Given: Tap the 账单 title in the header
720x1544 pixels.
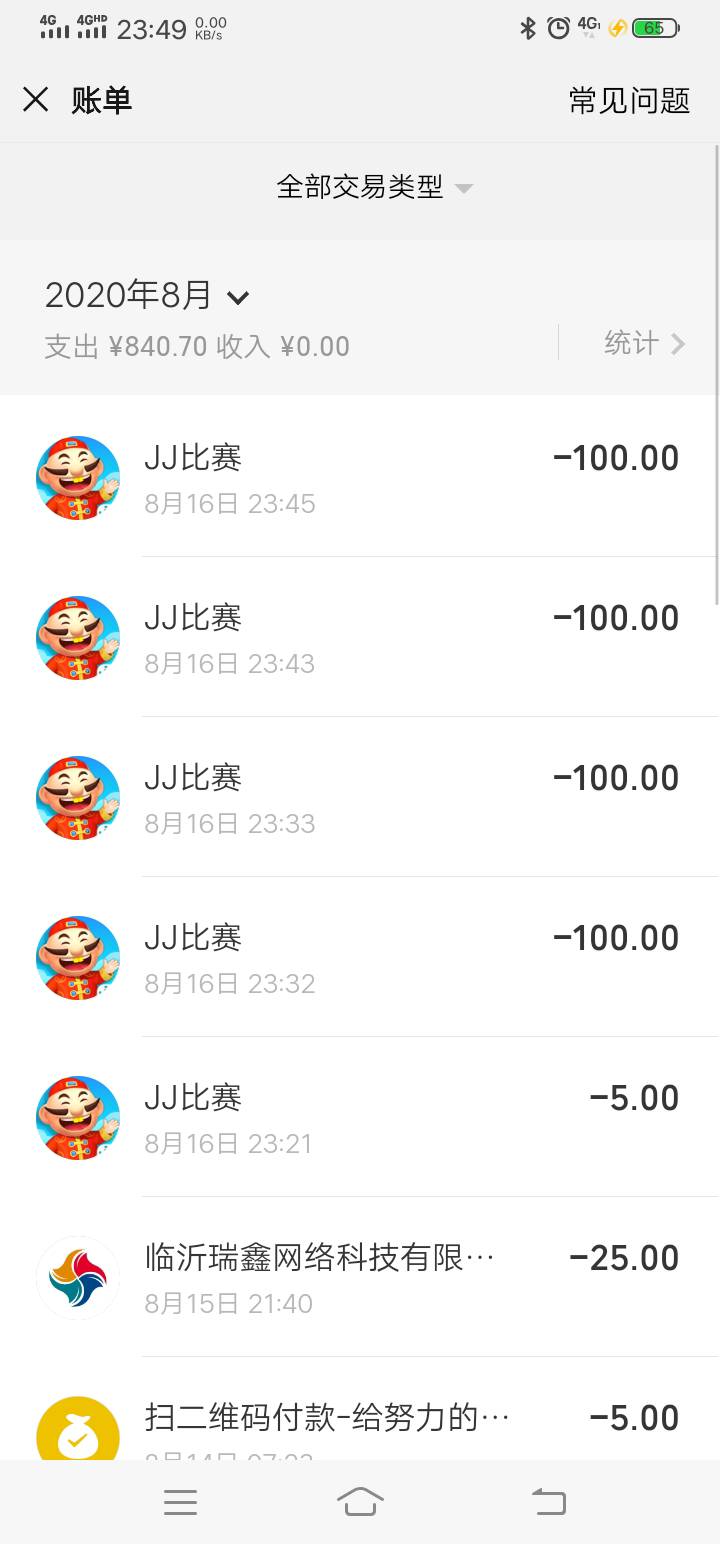Looking at the screenshot, I should pyautogui.click(x=100, y=100).
